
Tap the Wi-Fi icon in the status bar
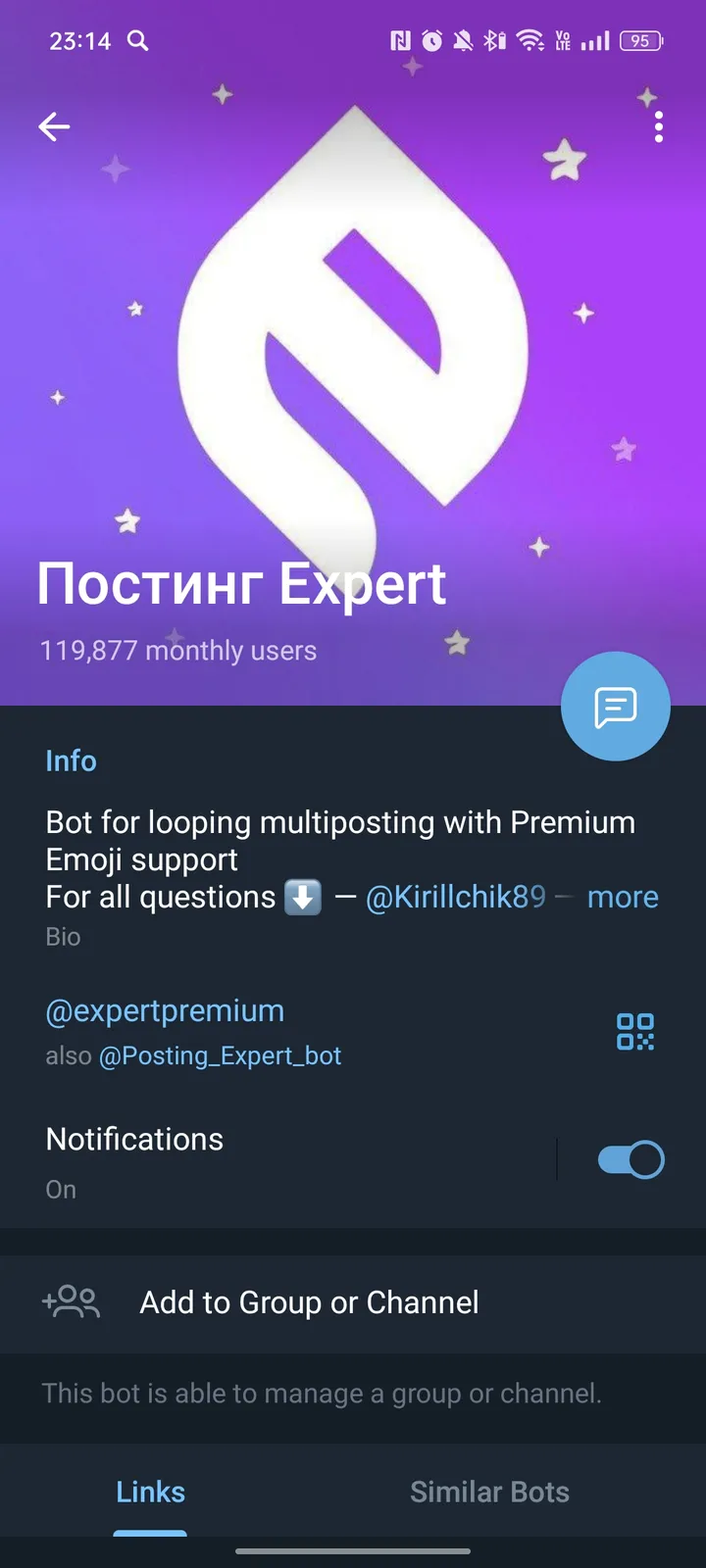tap(530, 41)
